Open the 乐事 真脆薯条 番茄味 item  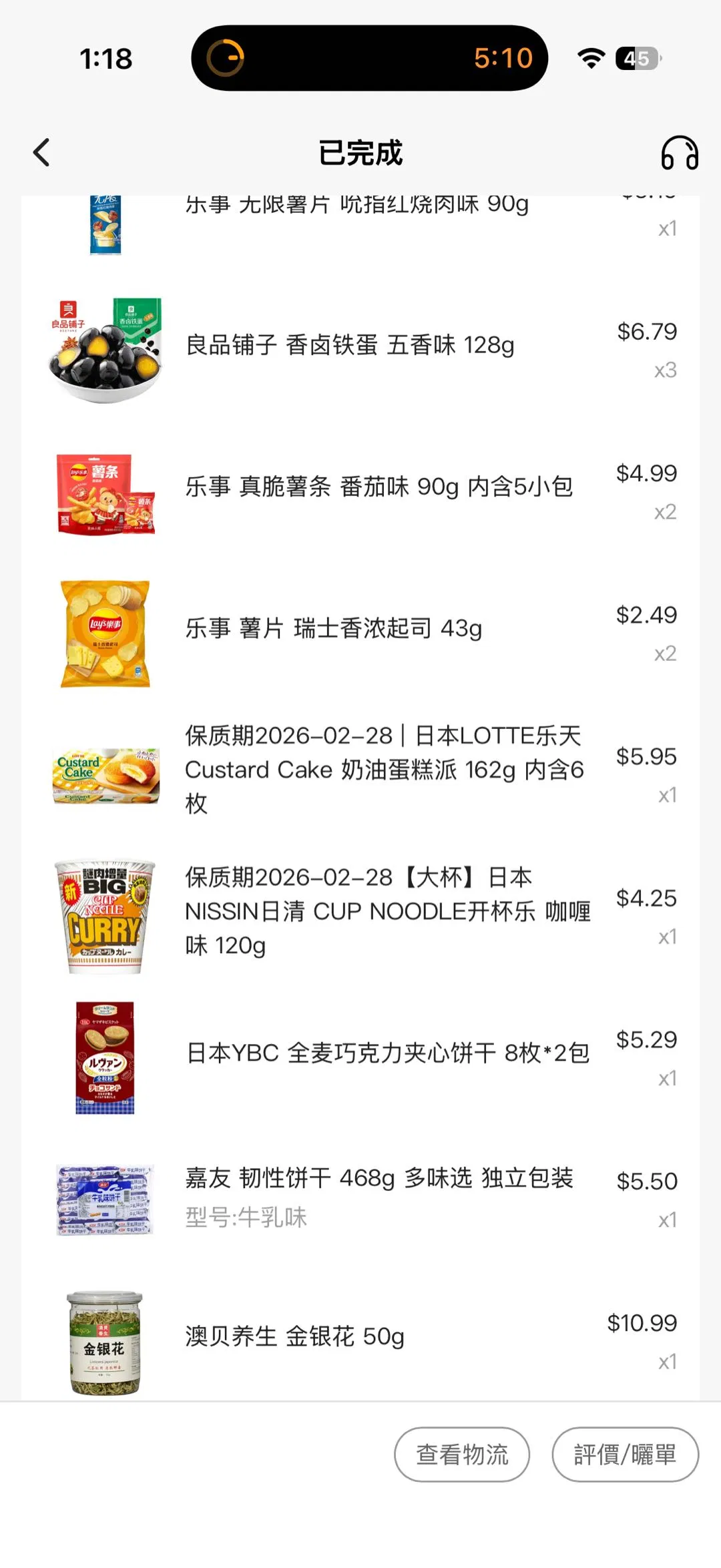[x=378, y=487]
